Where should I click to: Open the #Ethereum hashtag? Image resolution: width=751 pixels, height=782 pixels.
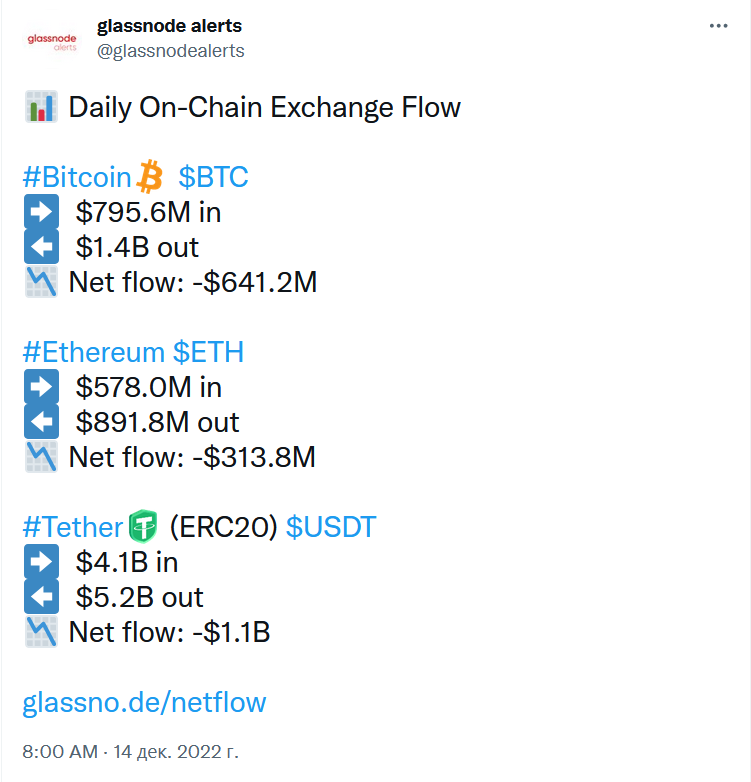click(x=93, y=352)
